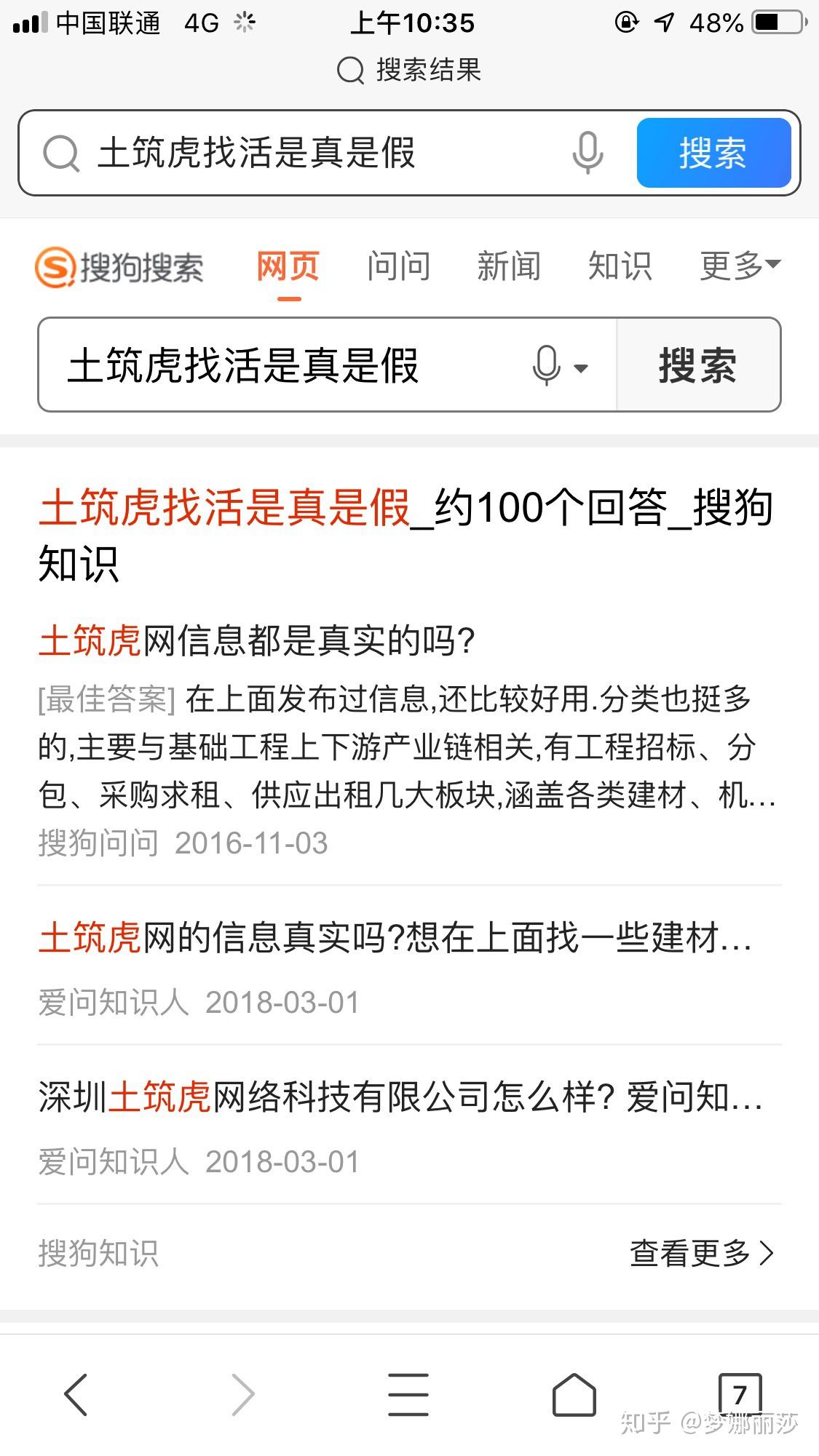The width and height of the screenshot is (819, 1456).
Task: Select the 网页 tab
Action: point(288,266)
